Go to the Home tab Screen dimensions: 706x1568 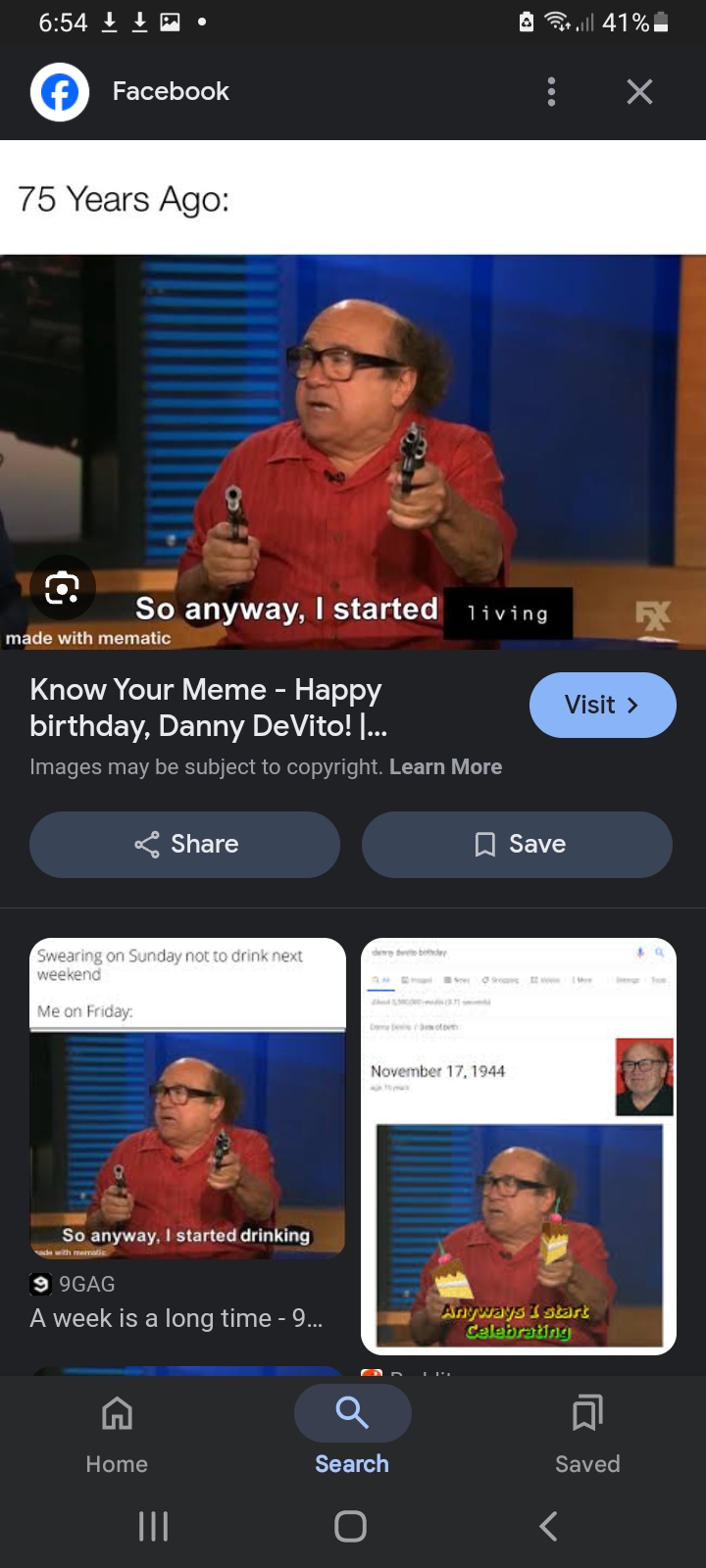pos(117,1434)
